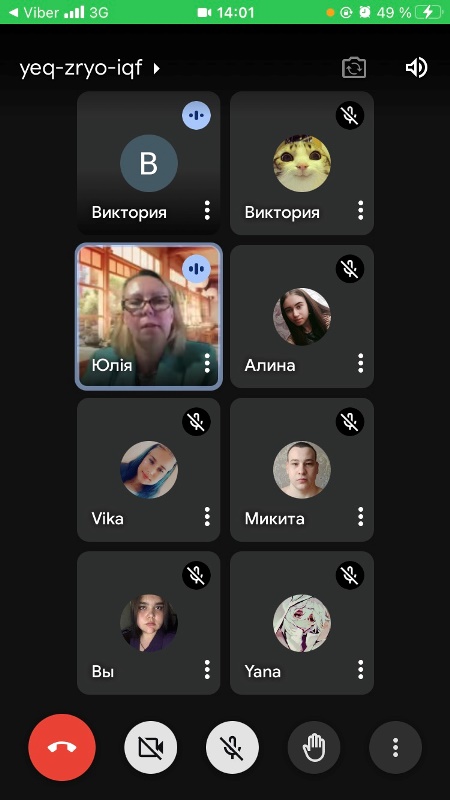Screen dimensions: 450x800
Task: Open meeting details for yeq-zryo-iqf
Action: pyautogui.click(x=90, y=68)
